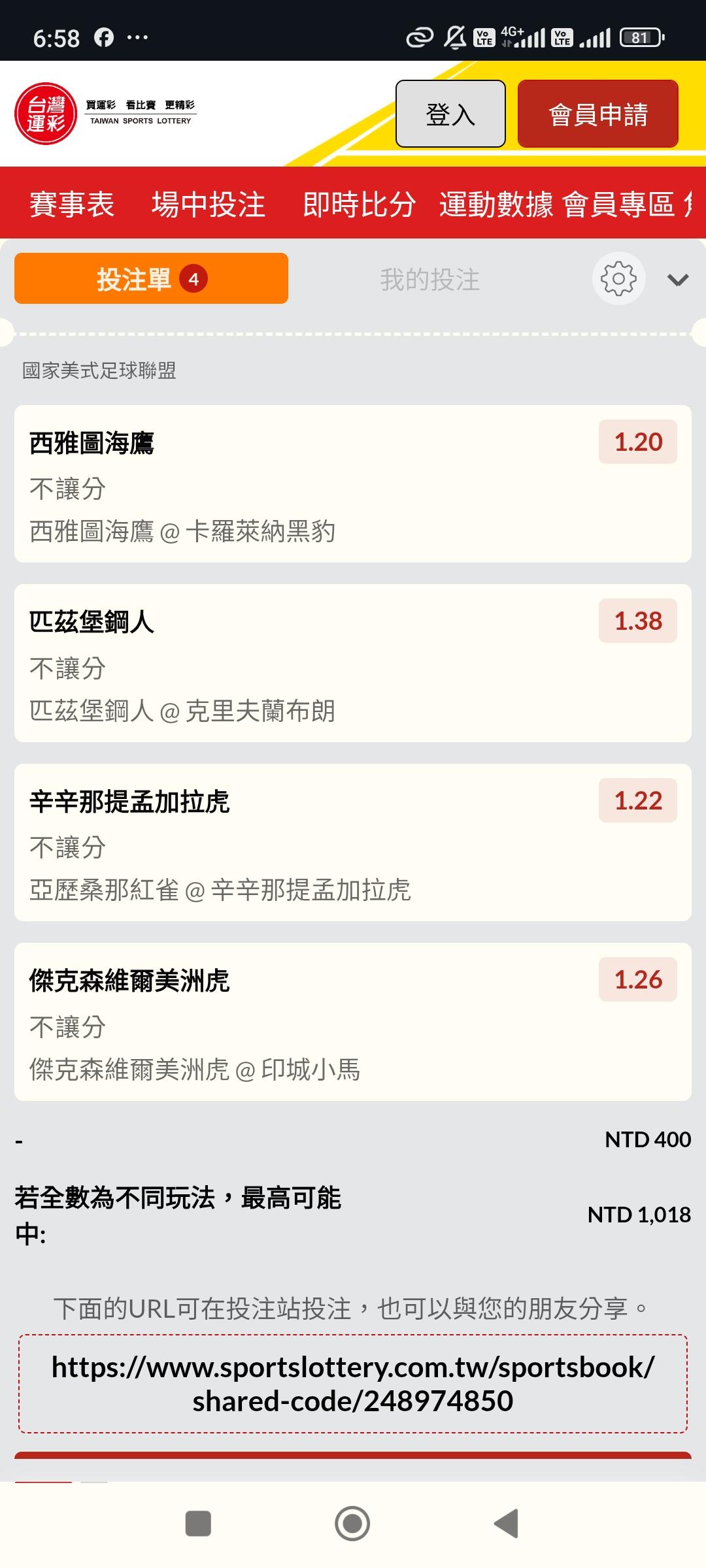The height and width of the screenshot is (1568, 706).
Task: Switch to 我的投注 tab
Action: (429, 280)
